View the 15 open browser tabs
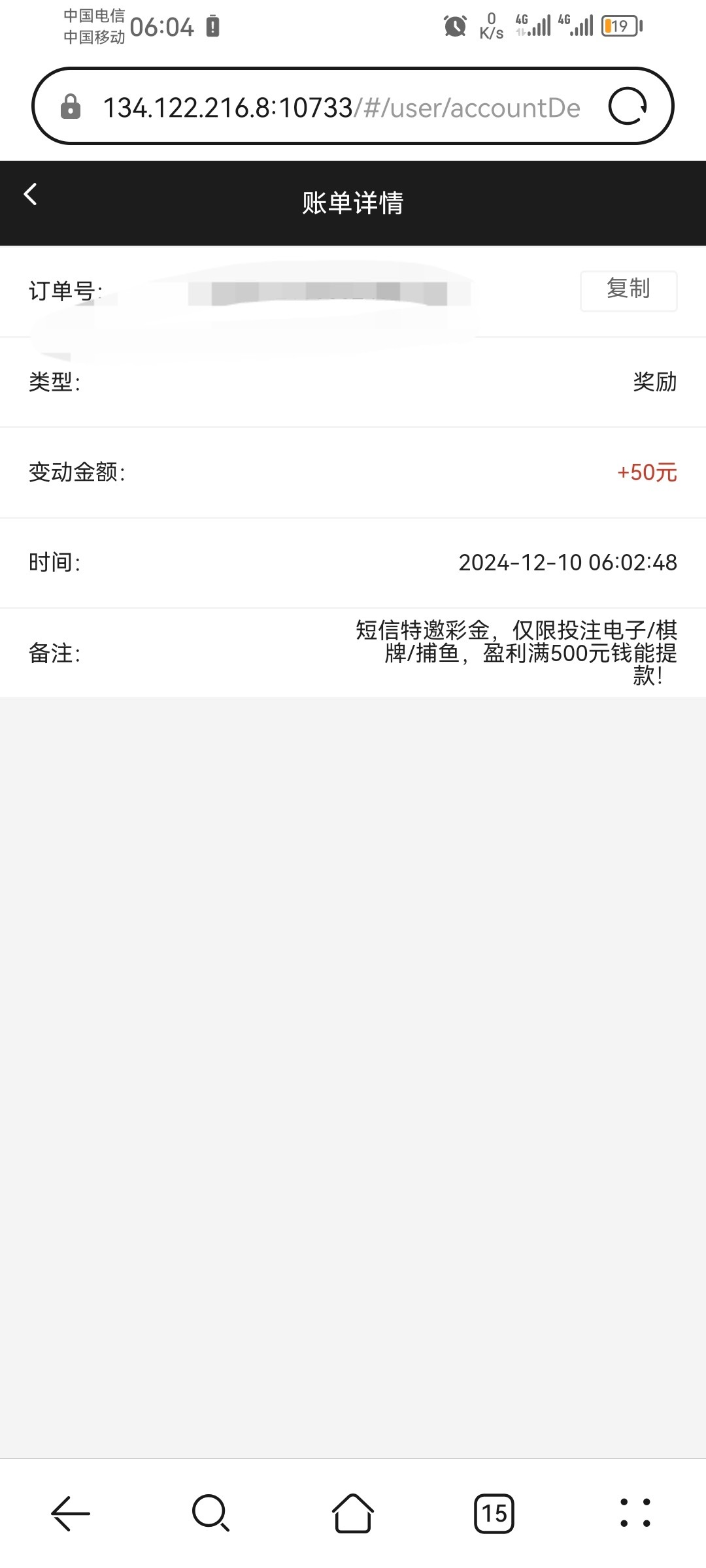 [x=494, y=1512]
